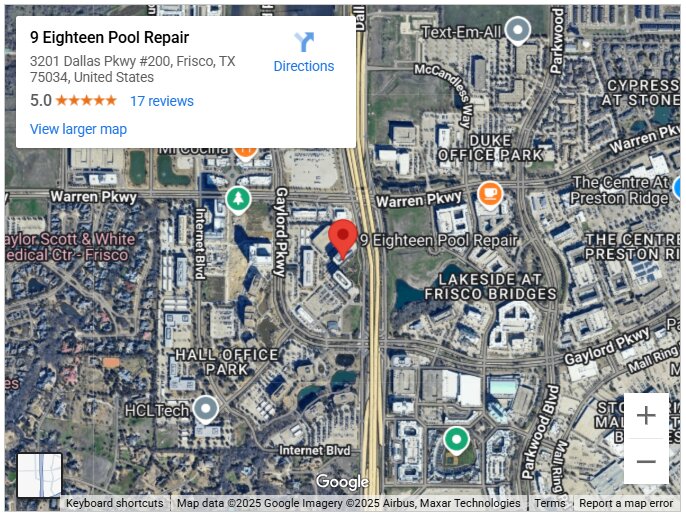
Task: Report a map error
Action: point(626,504)
